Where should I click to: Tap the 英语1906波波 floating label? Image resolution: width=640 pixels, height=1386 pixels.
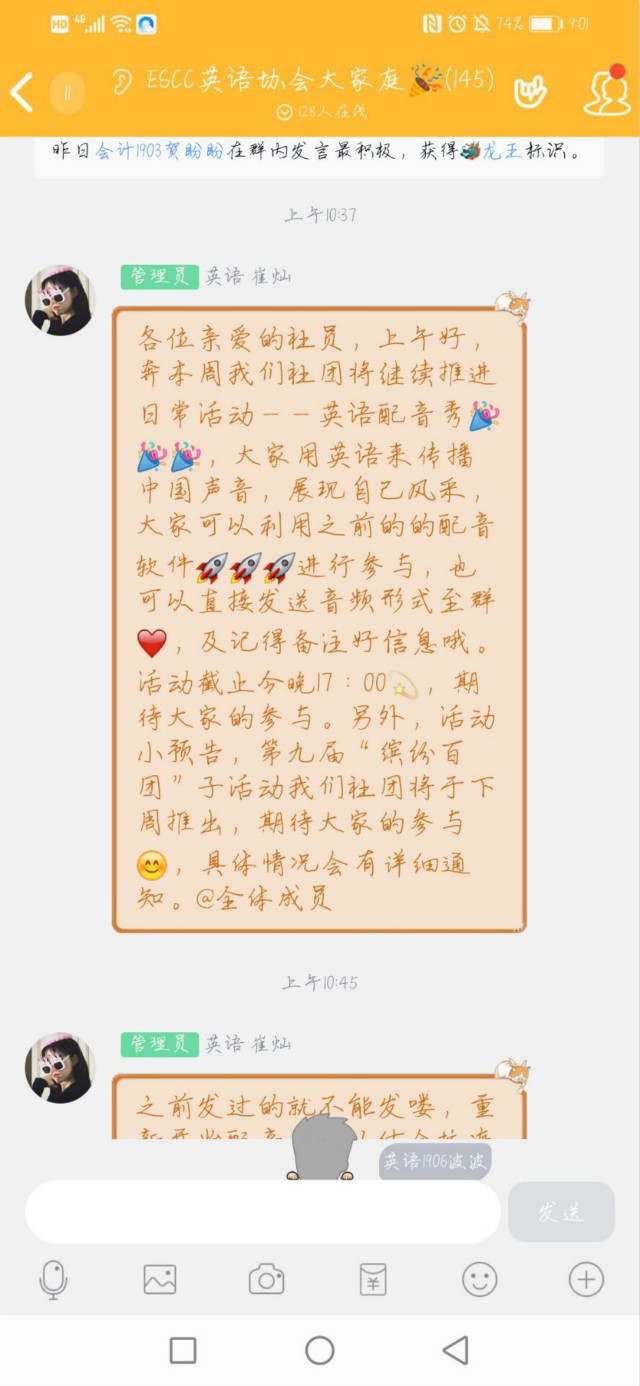pyautogui.click(x=435, y=1161)
